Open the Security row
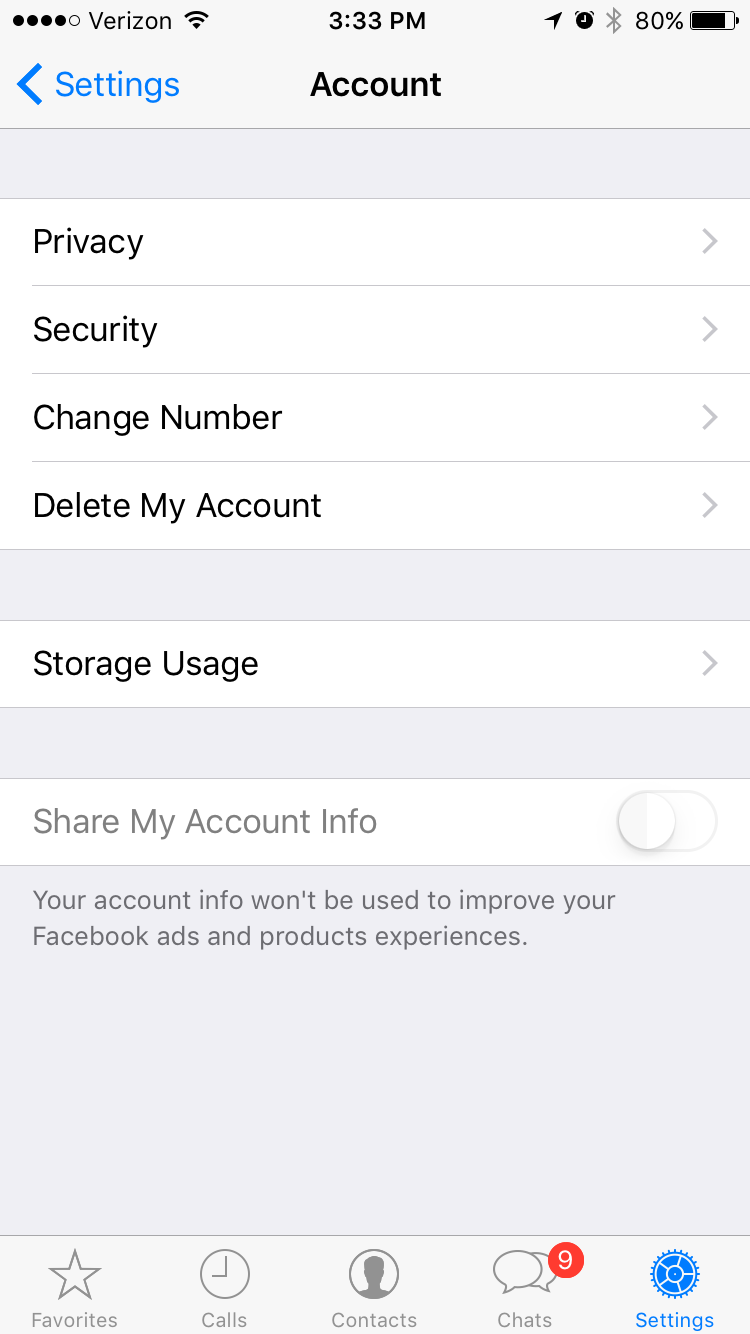 (375, 330)
